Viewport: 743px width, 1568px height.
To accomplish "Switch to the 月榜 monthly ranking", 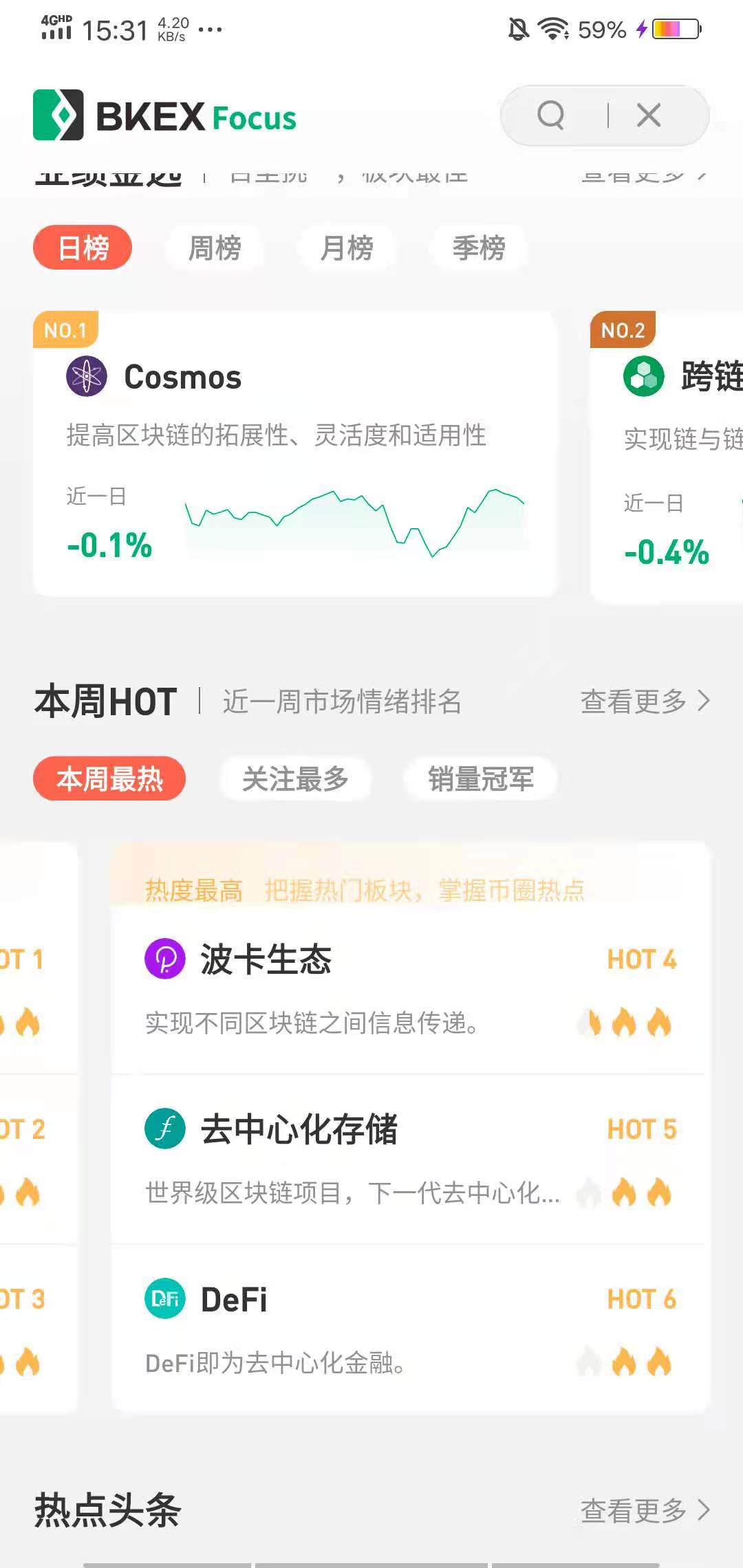I will click(x=347, y=248).
